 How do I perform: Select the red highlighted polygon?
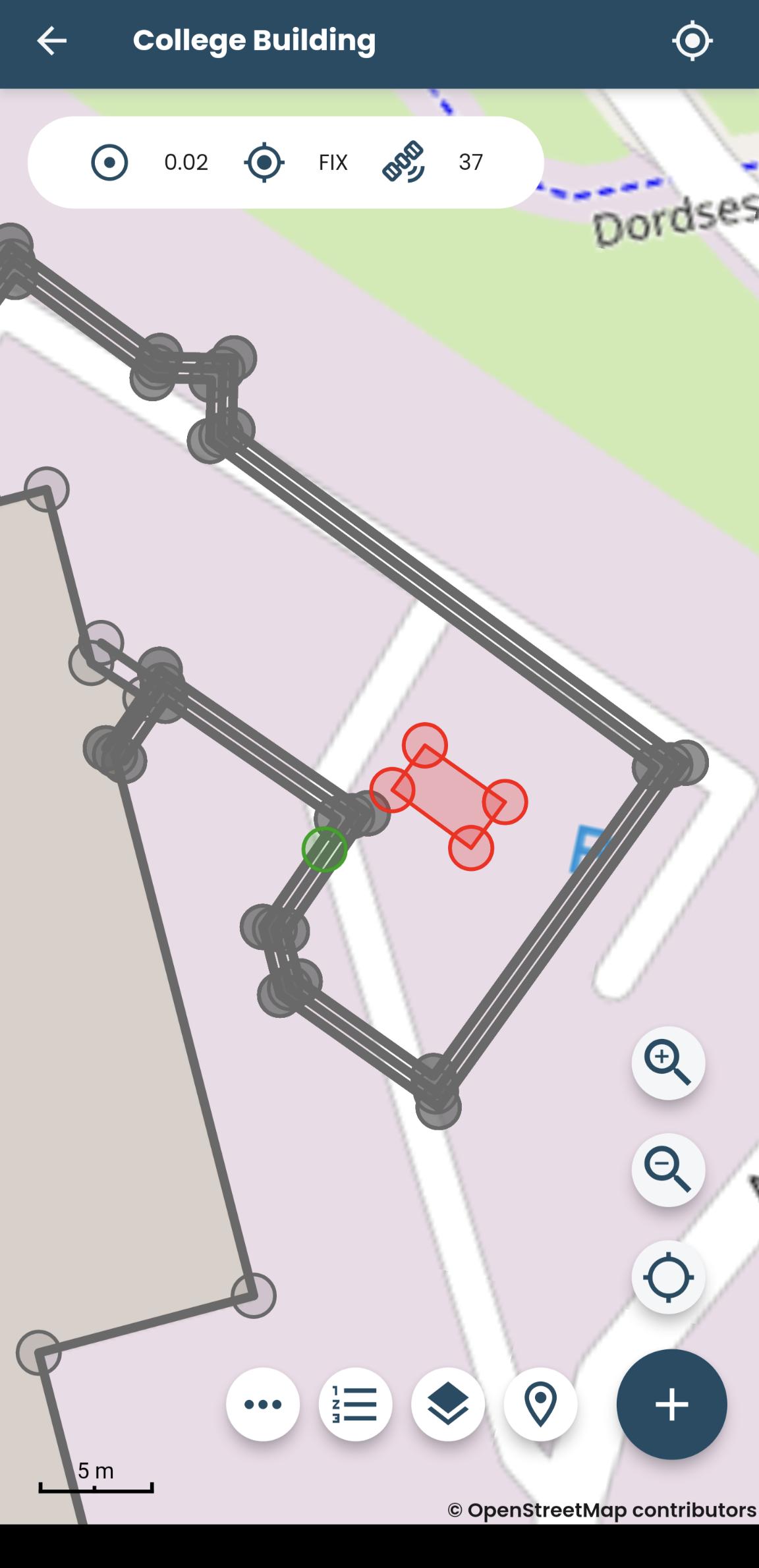(x=449, y=797)
